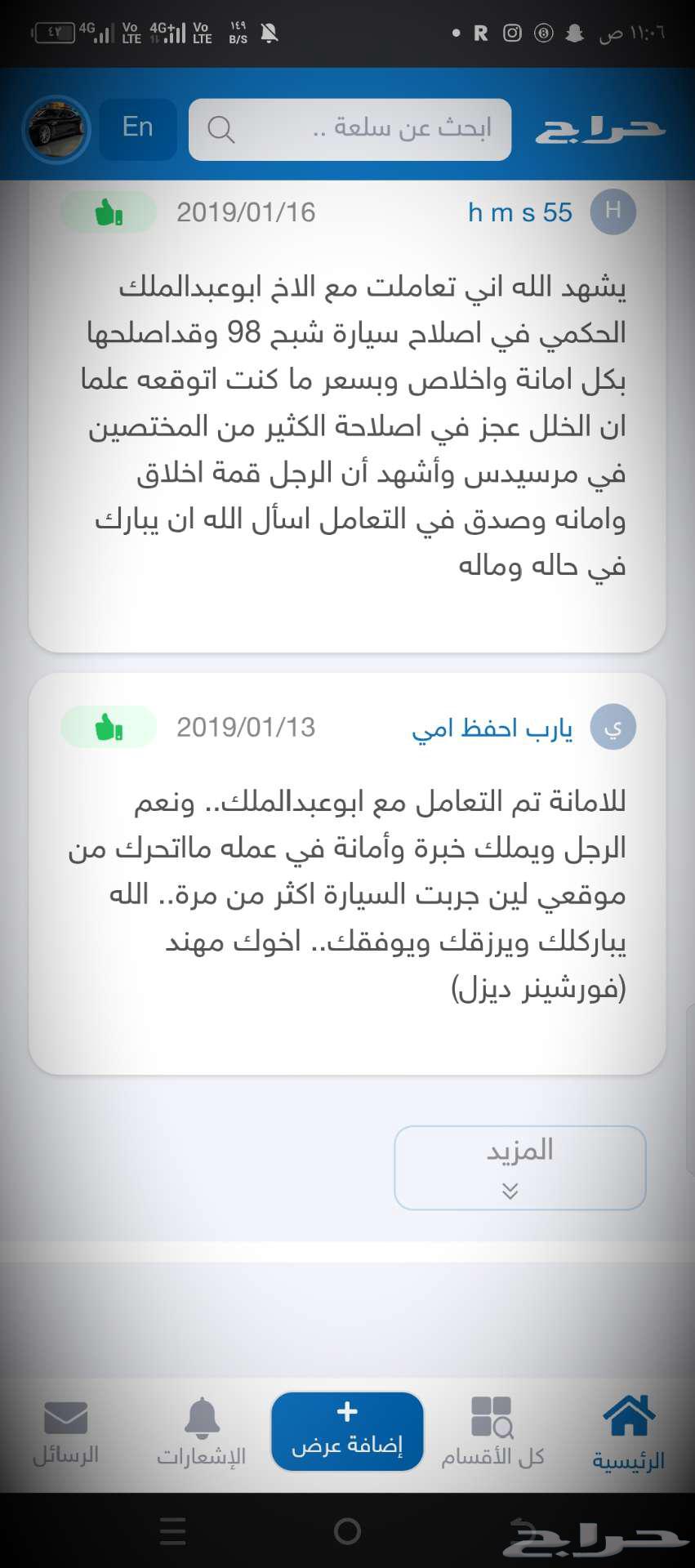This screenshot has height=1568, width=695.
Task: Open يارب احفظ امي user profile
Action: pyautogui.click(x=492, y=728)
